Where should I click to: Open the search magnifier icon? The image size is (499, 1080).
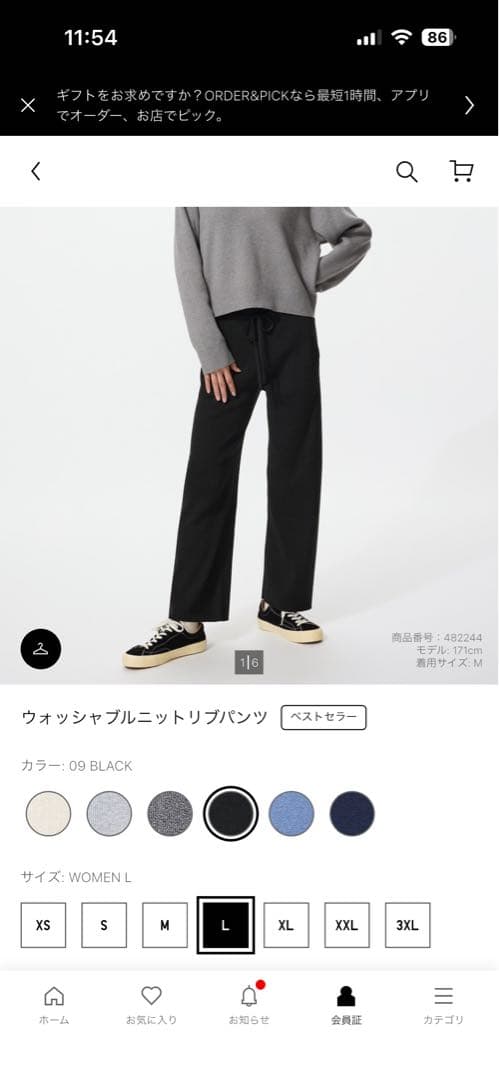pos(407,172)
